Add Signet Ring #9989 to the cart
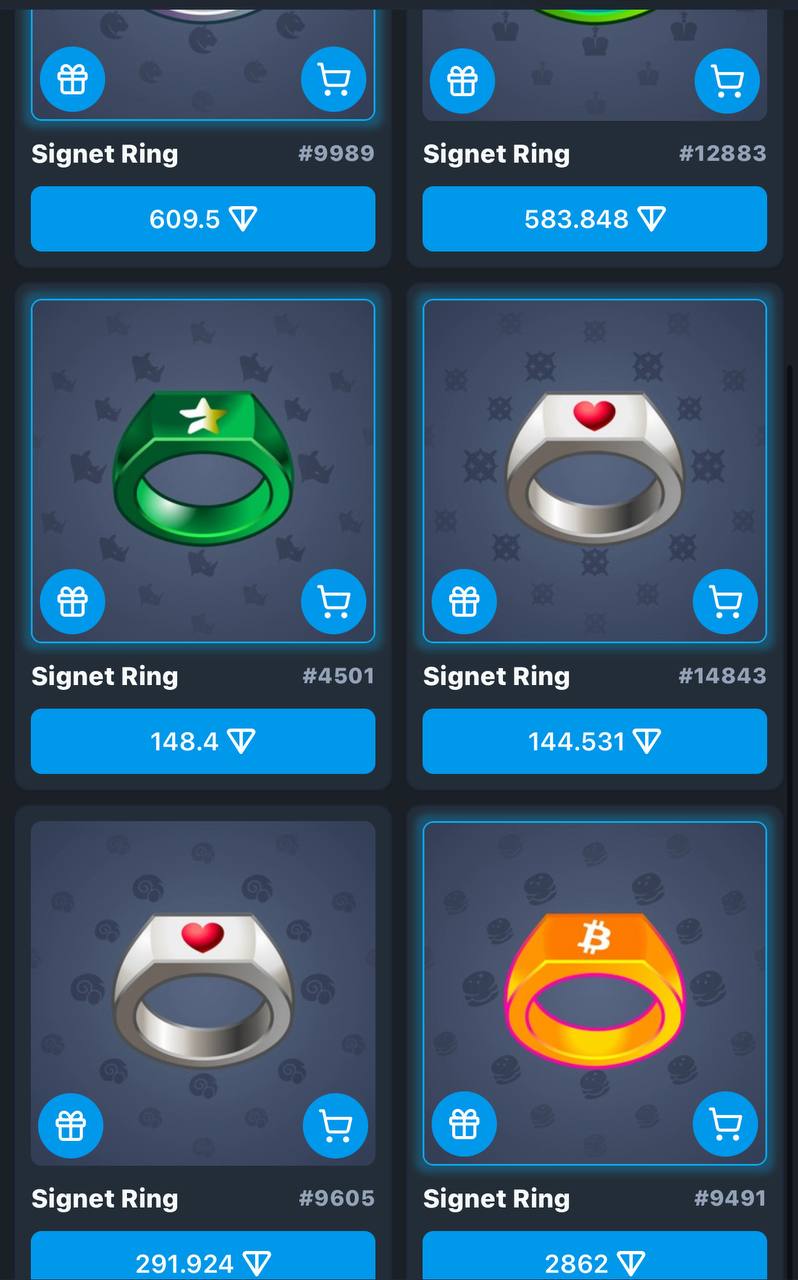 [x=333, y=79]
